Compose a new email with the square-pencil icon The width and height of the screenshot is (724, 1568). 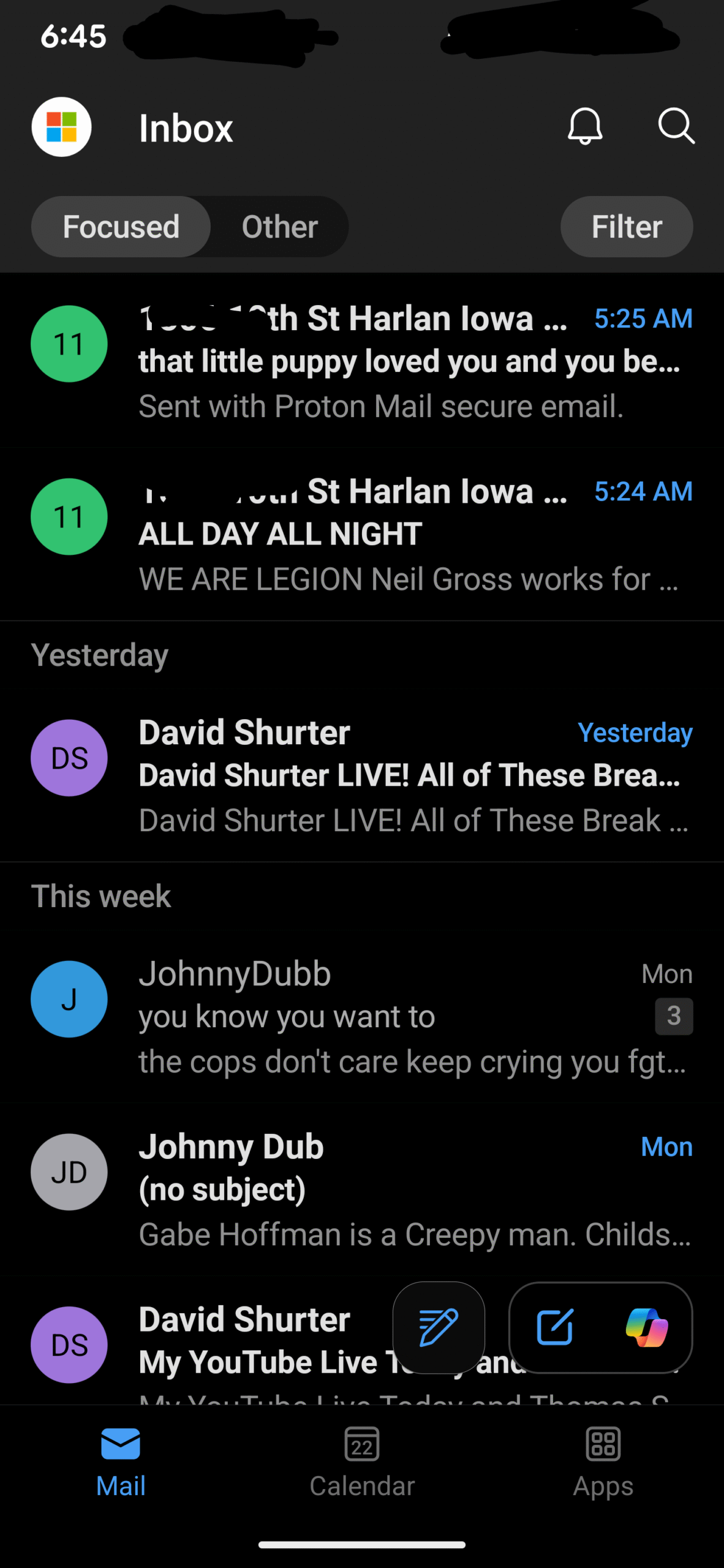coord(555,1327)
